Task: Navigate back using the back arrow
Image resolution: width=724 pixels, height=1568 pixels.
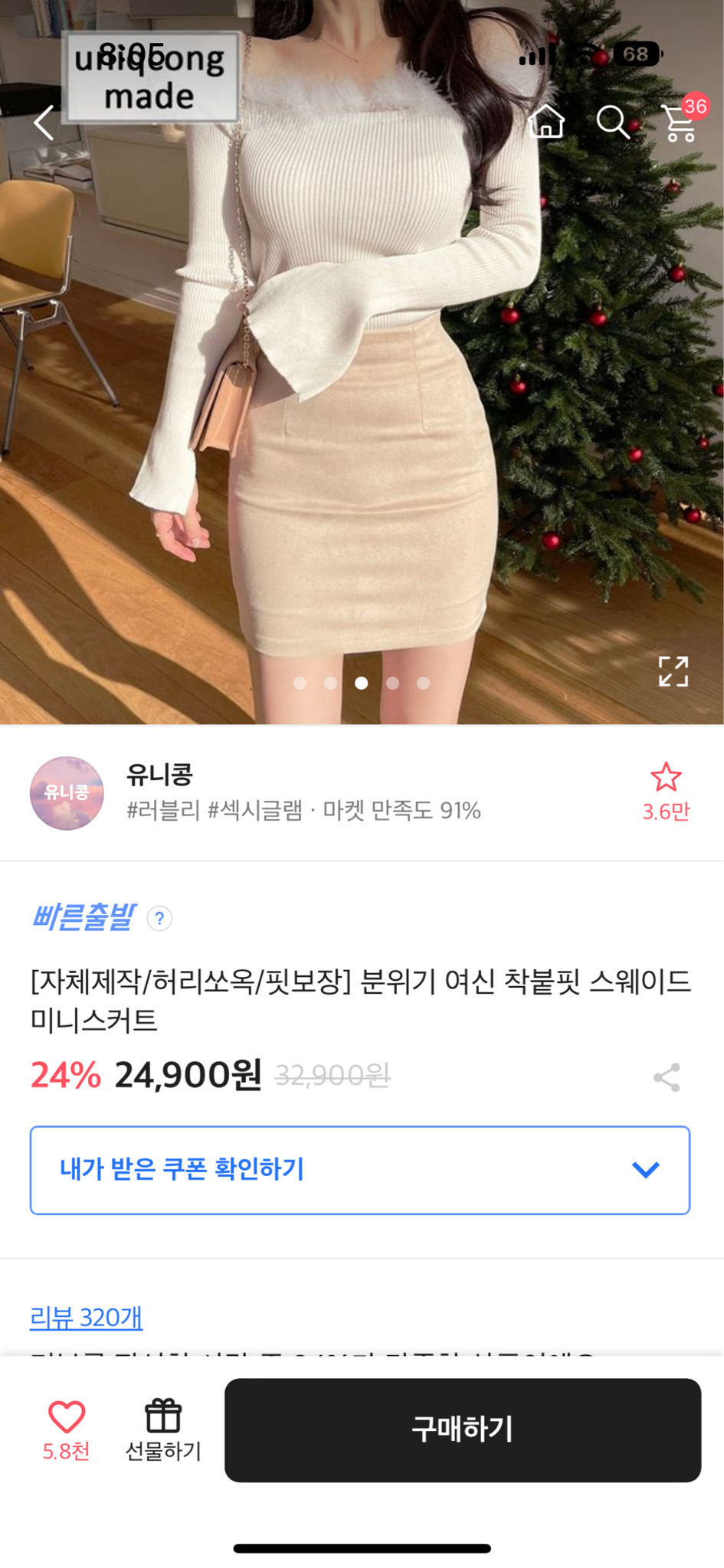Action: coord(44,123)
